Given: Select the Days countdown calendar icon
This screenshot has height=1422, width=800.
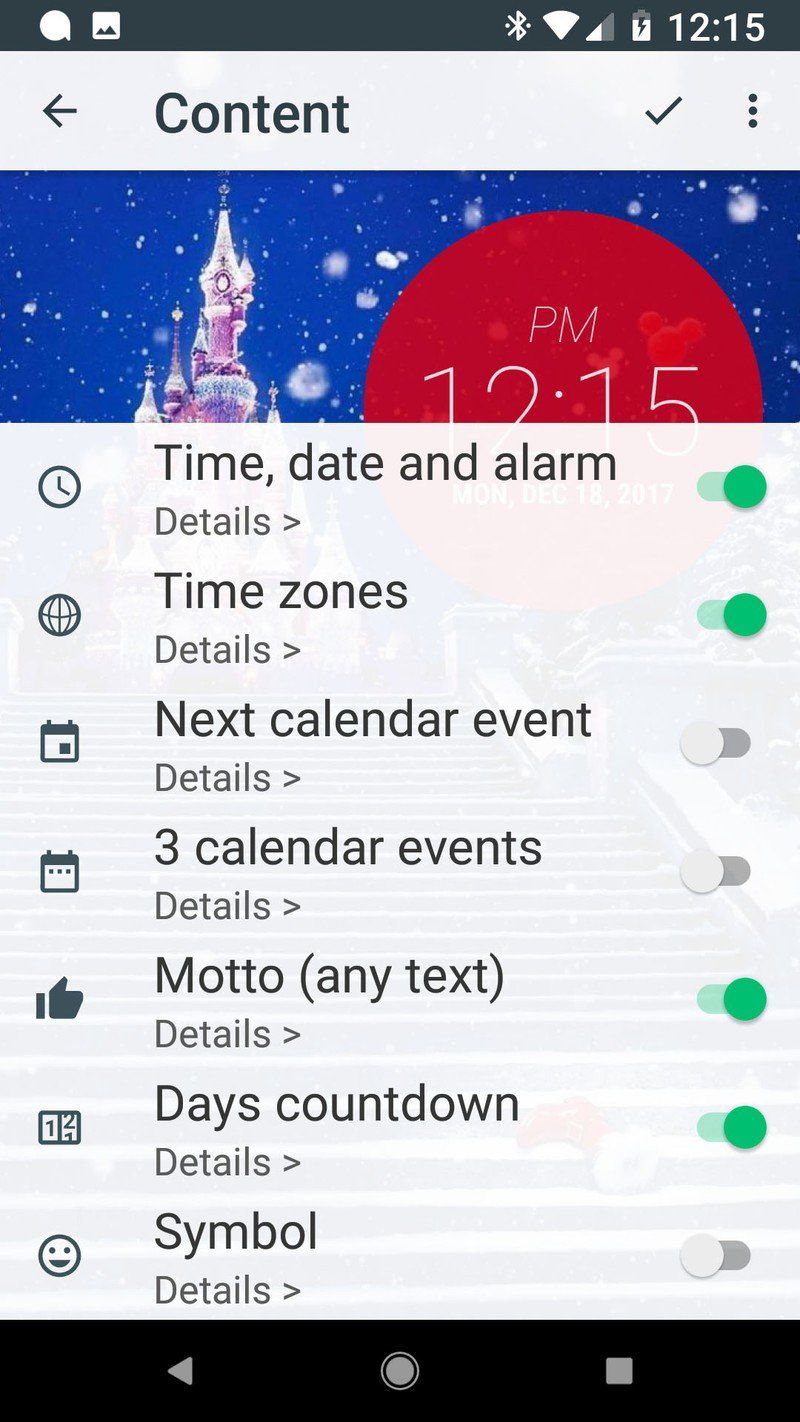Looking at the screenshot, I should (58, 1128).
